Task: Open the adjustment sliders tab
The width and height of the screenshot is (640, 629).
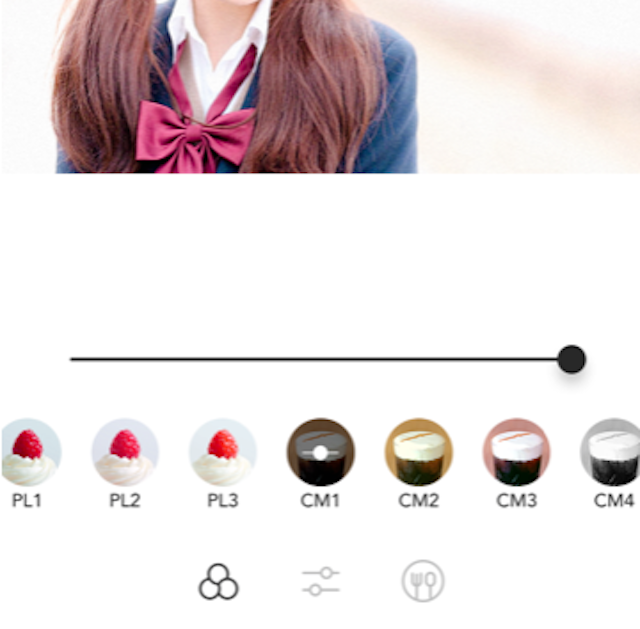Action: pyautogui.click(x=321, y=581)
